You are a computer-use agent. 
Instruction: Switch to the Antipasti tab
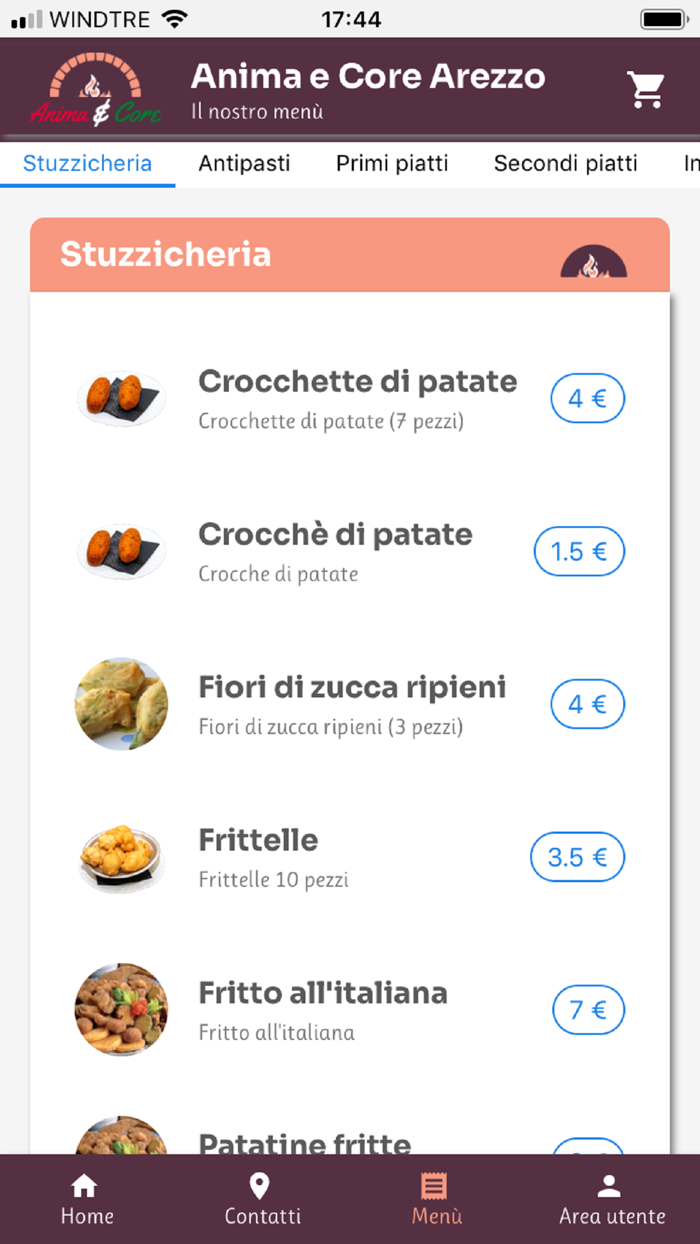[244, 163]
